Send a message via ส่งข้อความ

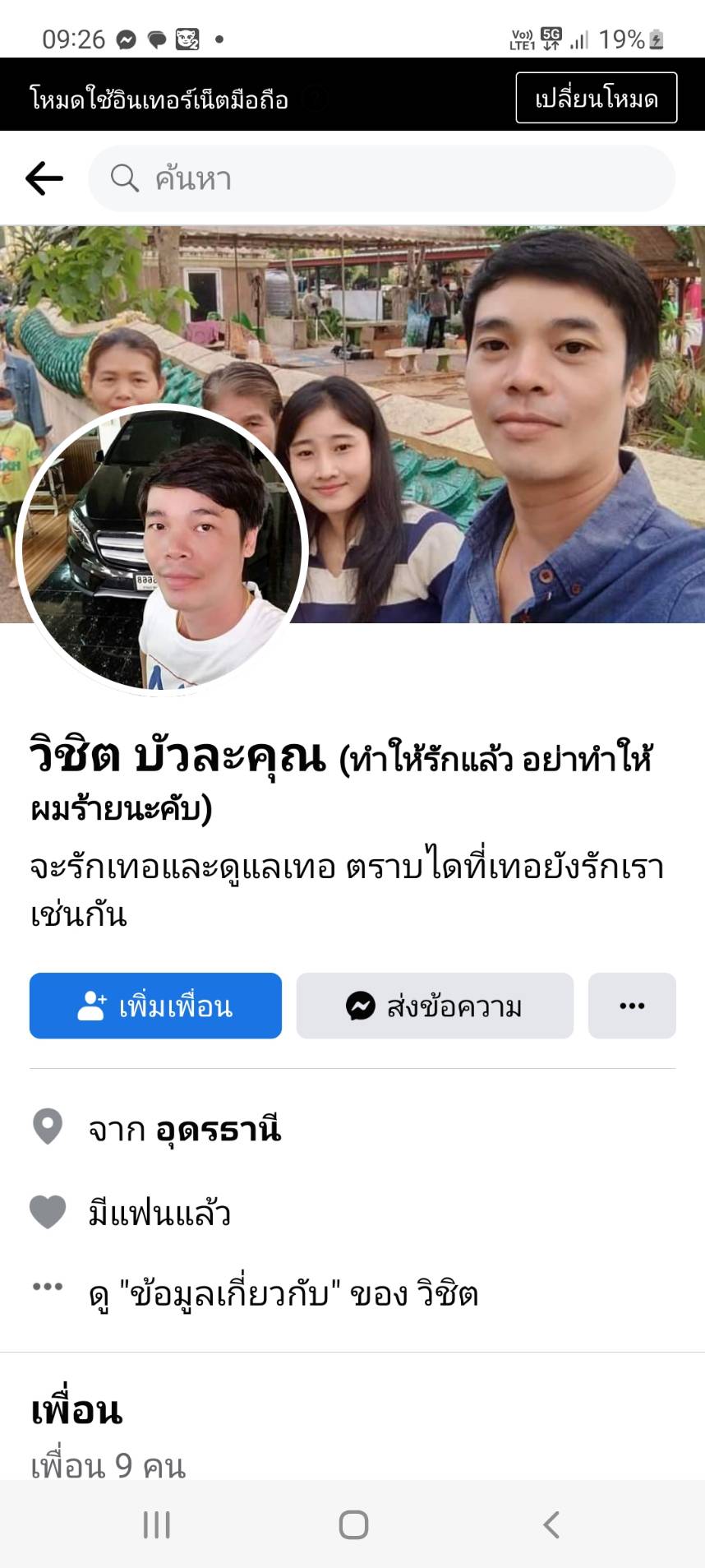[434, 1006]
